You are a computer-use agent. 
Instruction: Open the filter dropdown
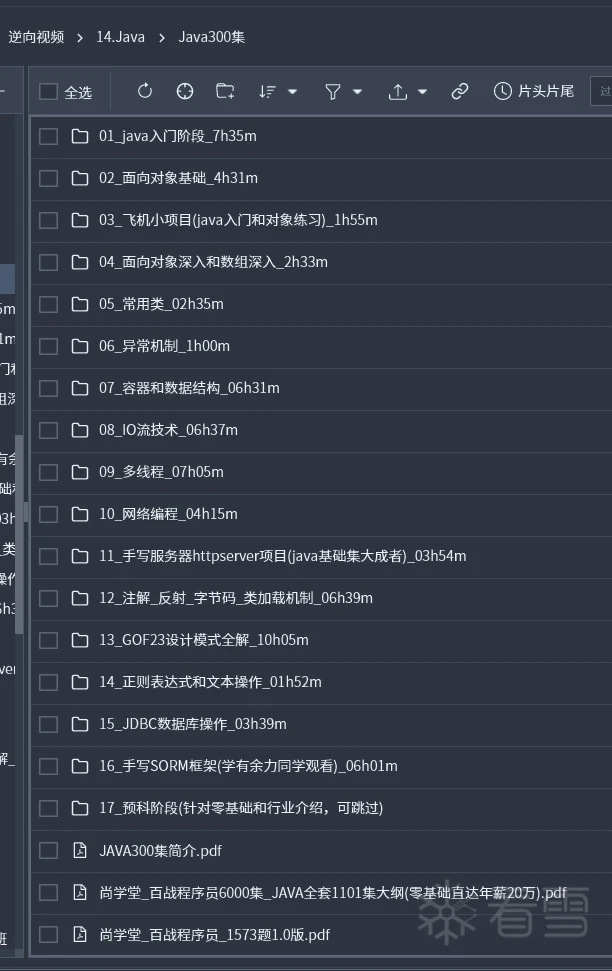(343, 91)
